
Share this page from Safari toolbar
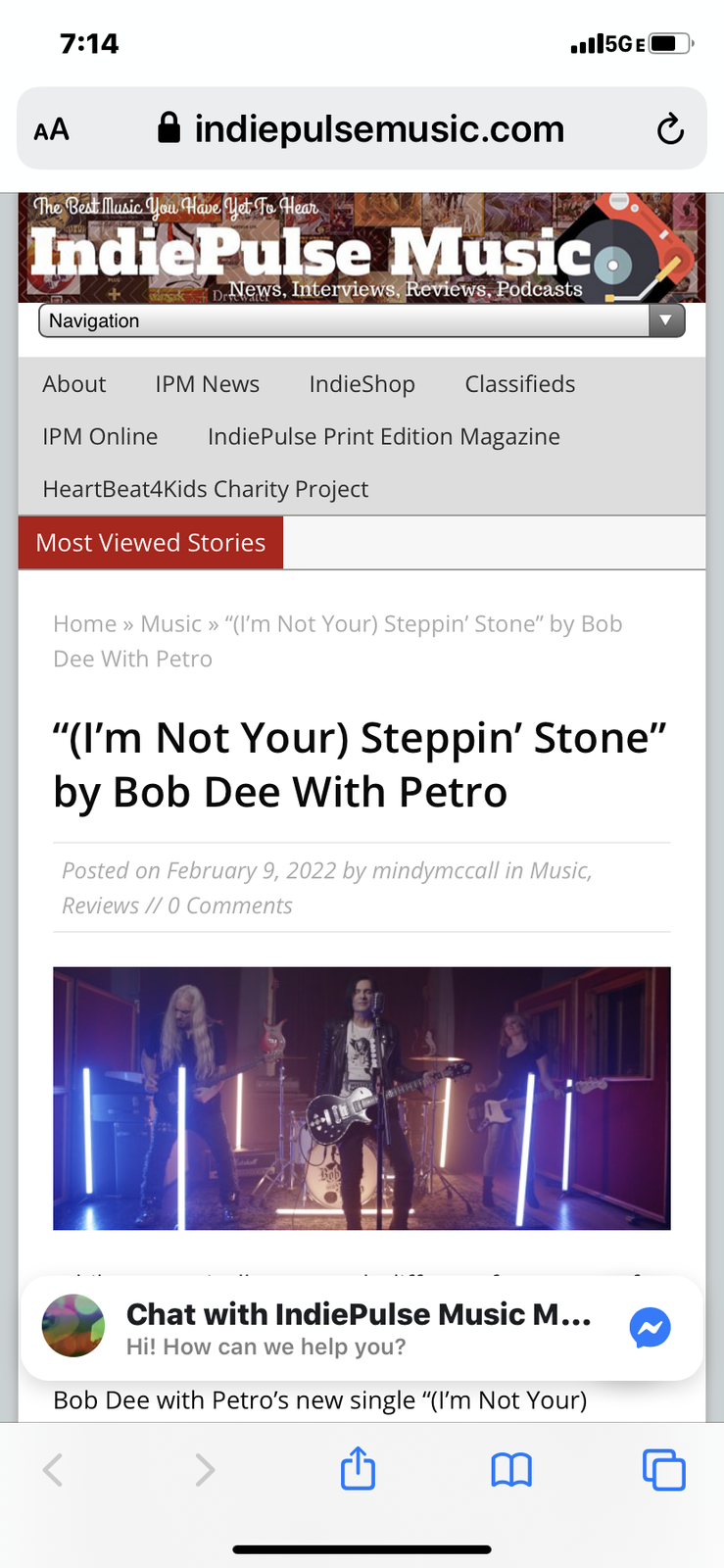(x=358, y=1469)
